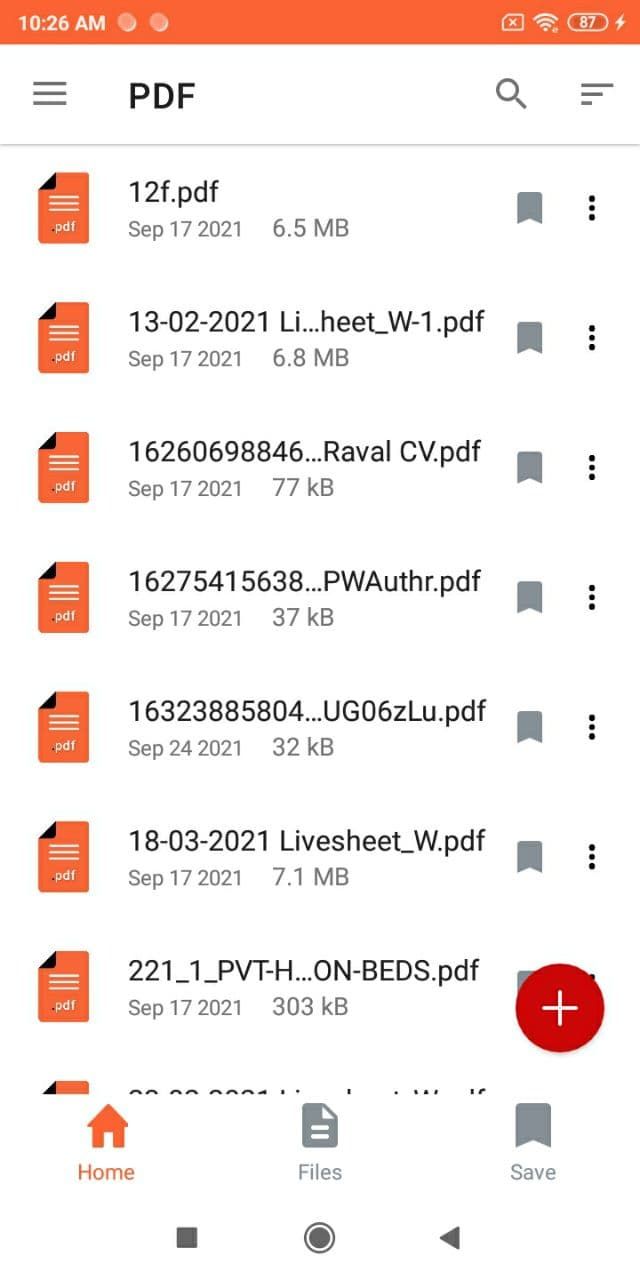Open search for PDF files
Image resolution: width=640 pixels, height=1280 pixels.
point(511,95)
